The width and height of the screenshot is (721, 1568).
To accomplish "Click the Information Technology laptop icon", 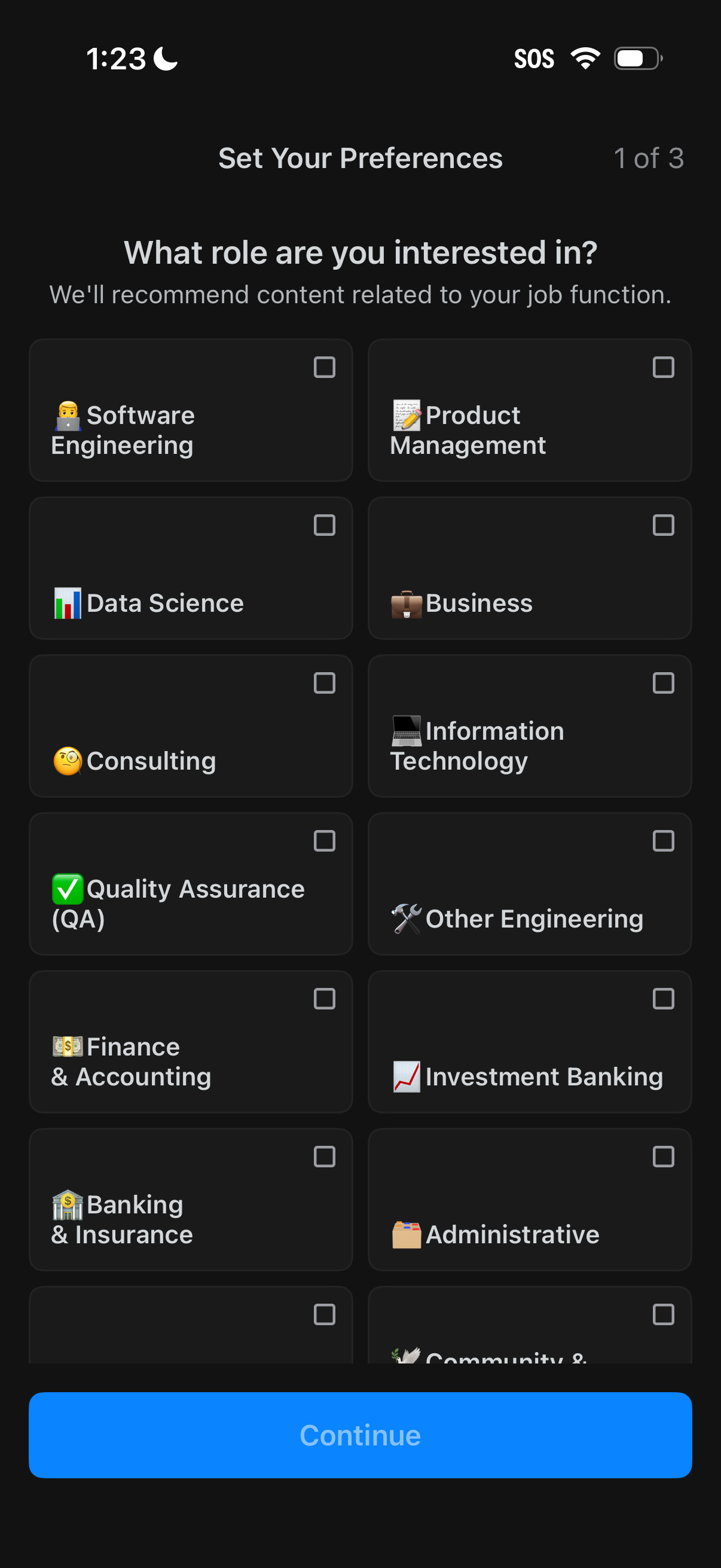I will tap(405, 730).
